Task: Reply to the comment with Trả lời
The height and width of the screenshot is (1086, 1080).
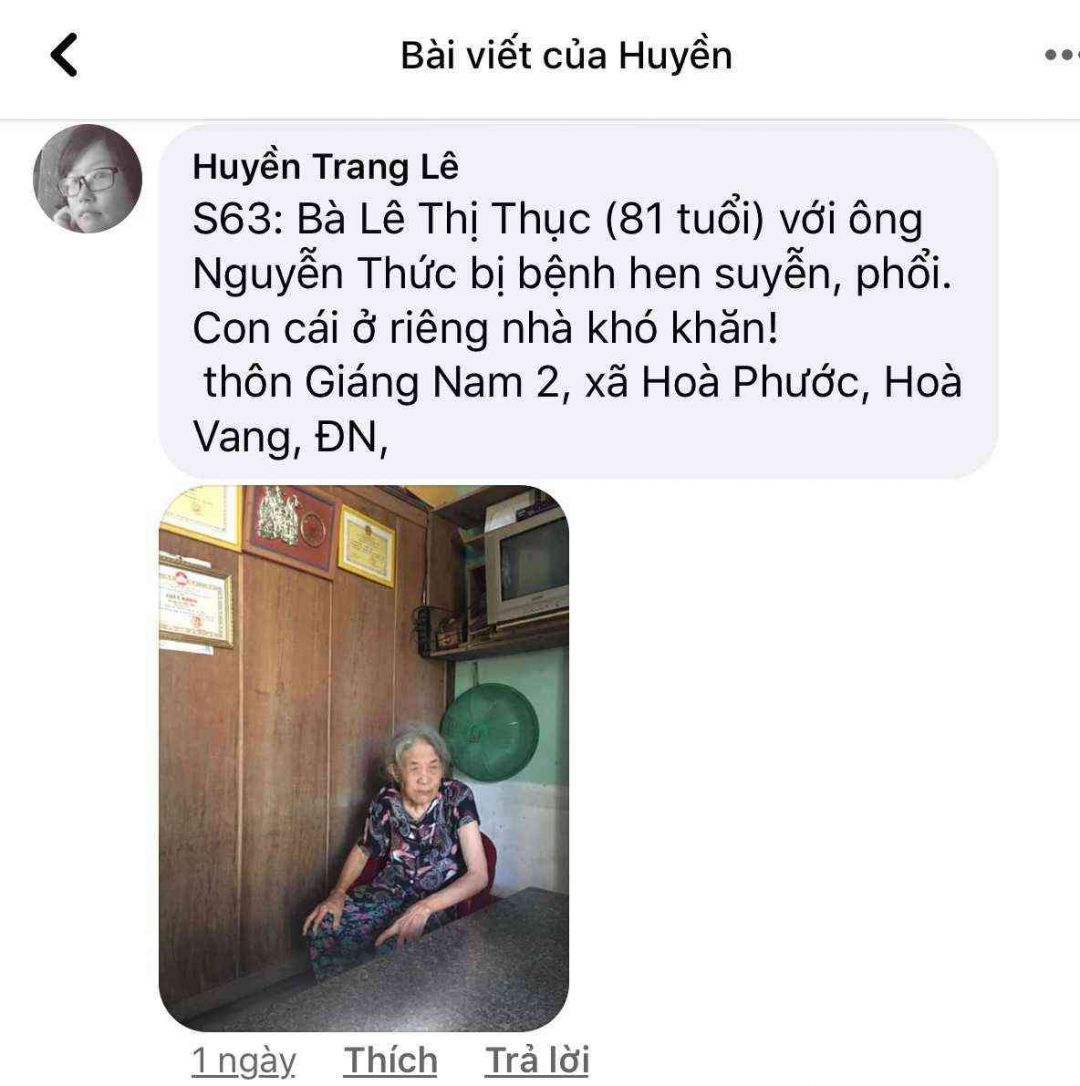Action: coord(537,1061)
